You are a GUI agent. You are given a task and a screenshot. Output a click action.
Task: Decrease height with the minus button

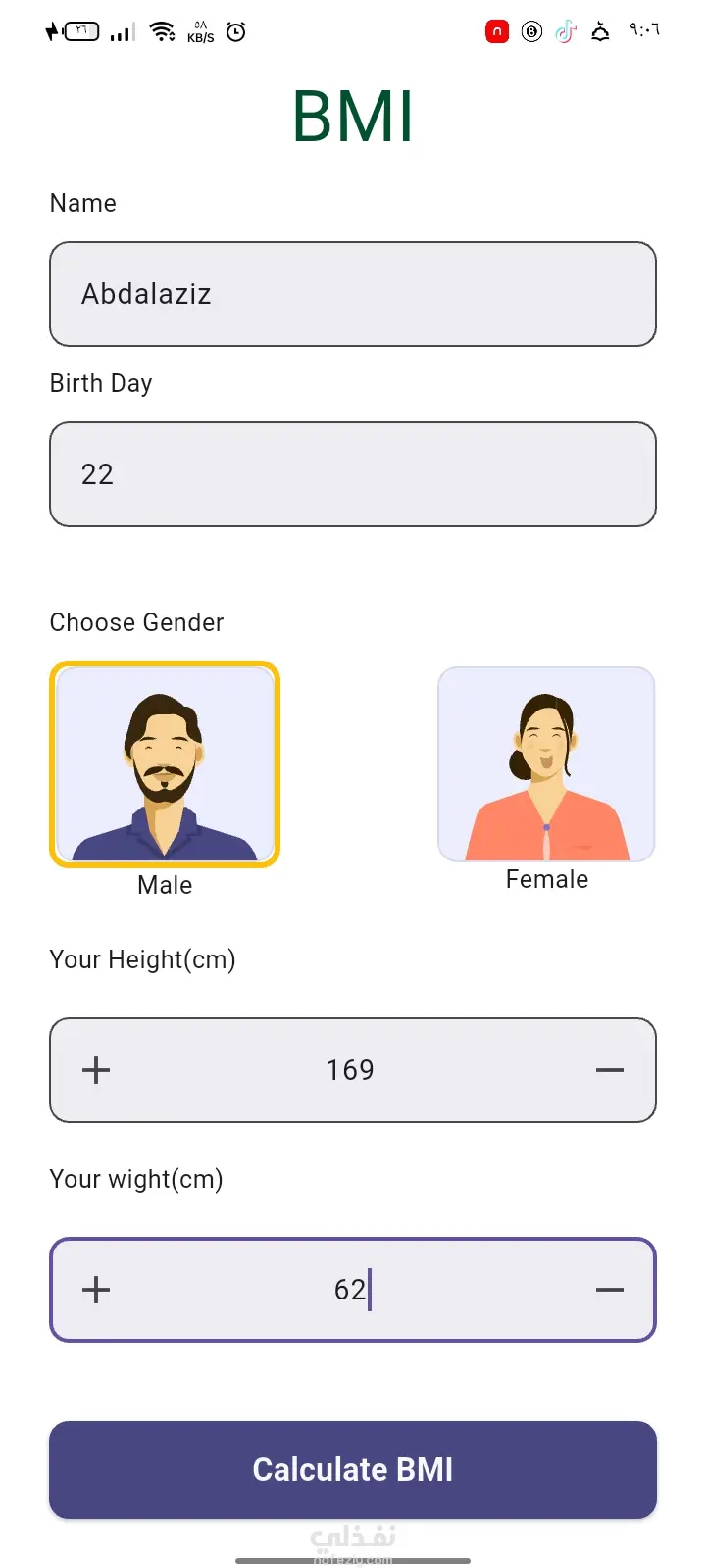610,1070
